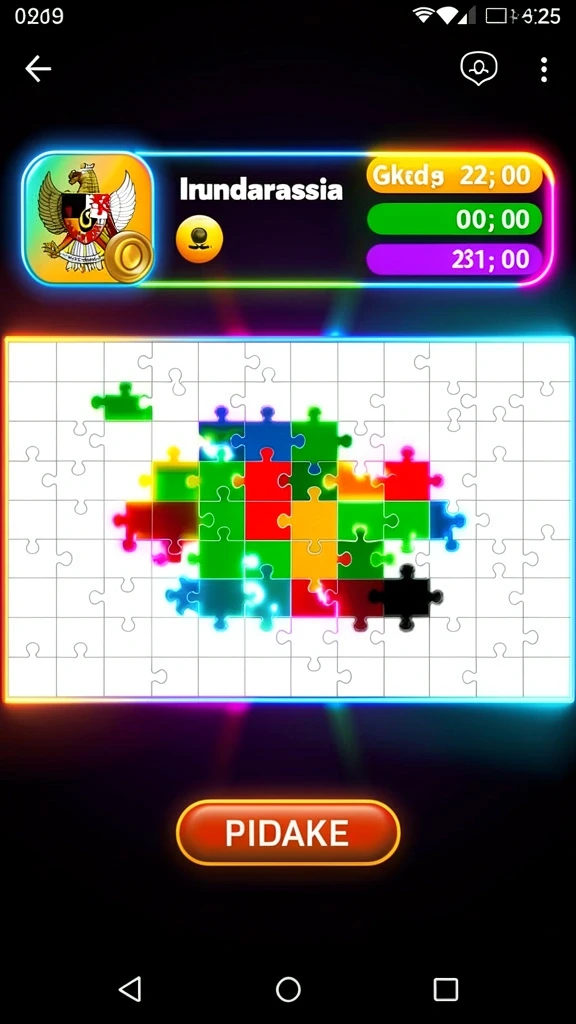Open the three-dot overflow menu

coord(543,69)
